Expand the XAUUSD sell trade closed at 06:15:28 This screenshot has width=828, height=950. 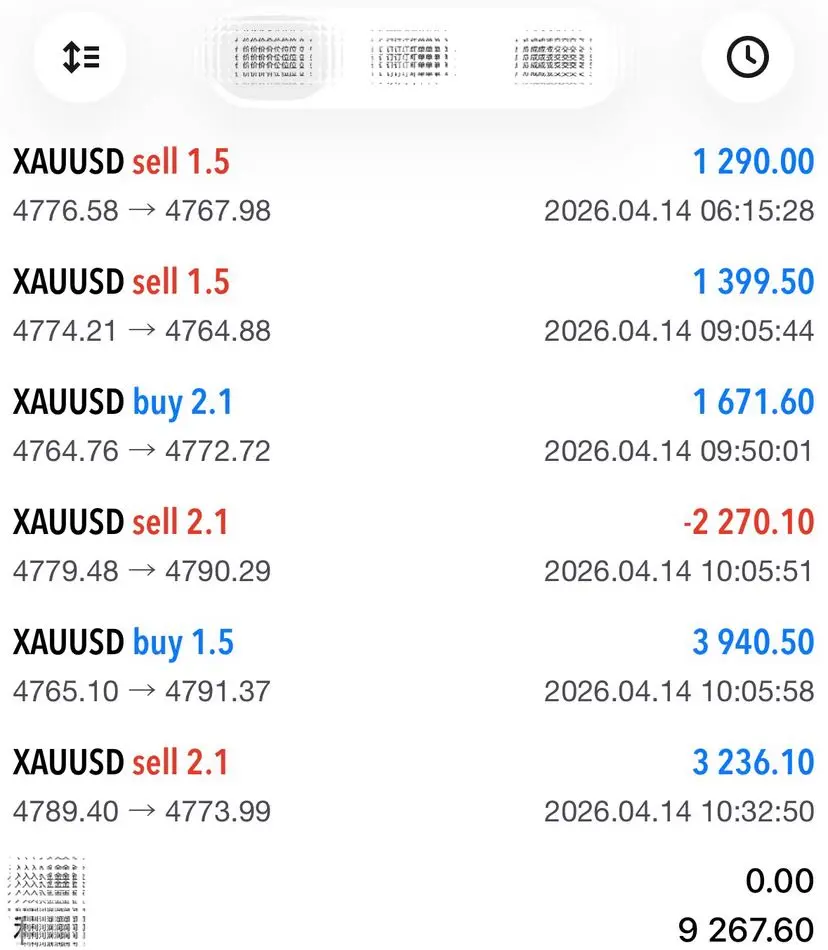pos(413,185)
